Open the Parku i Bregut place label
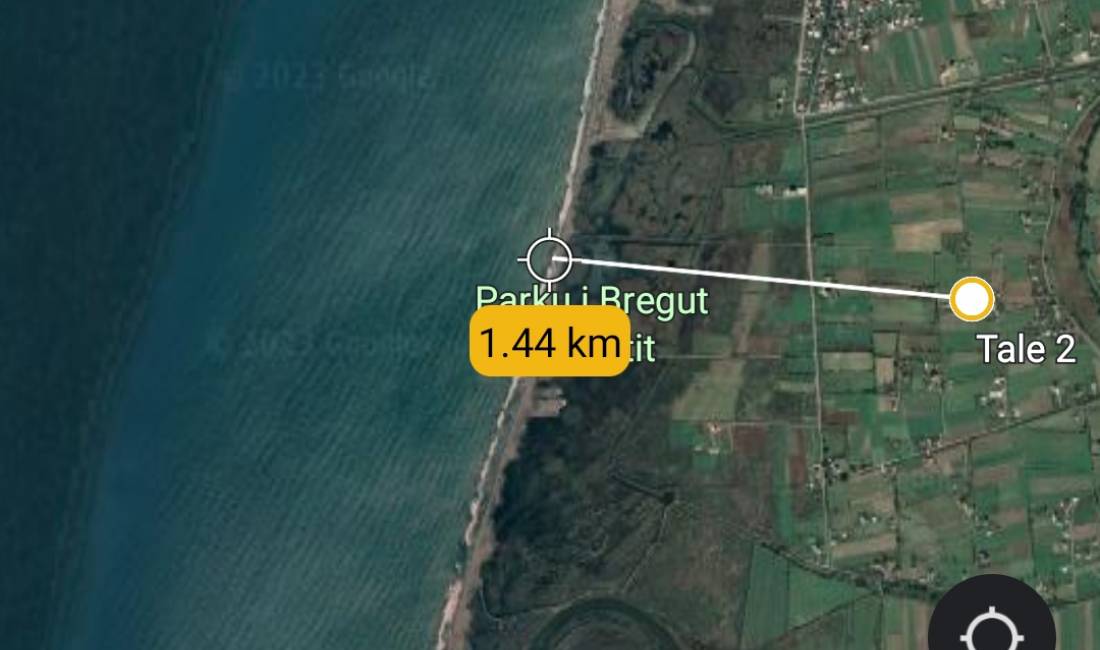This screenshot has height=650, width=1100. coord(592,300)
